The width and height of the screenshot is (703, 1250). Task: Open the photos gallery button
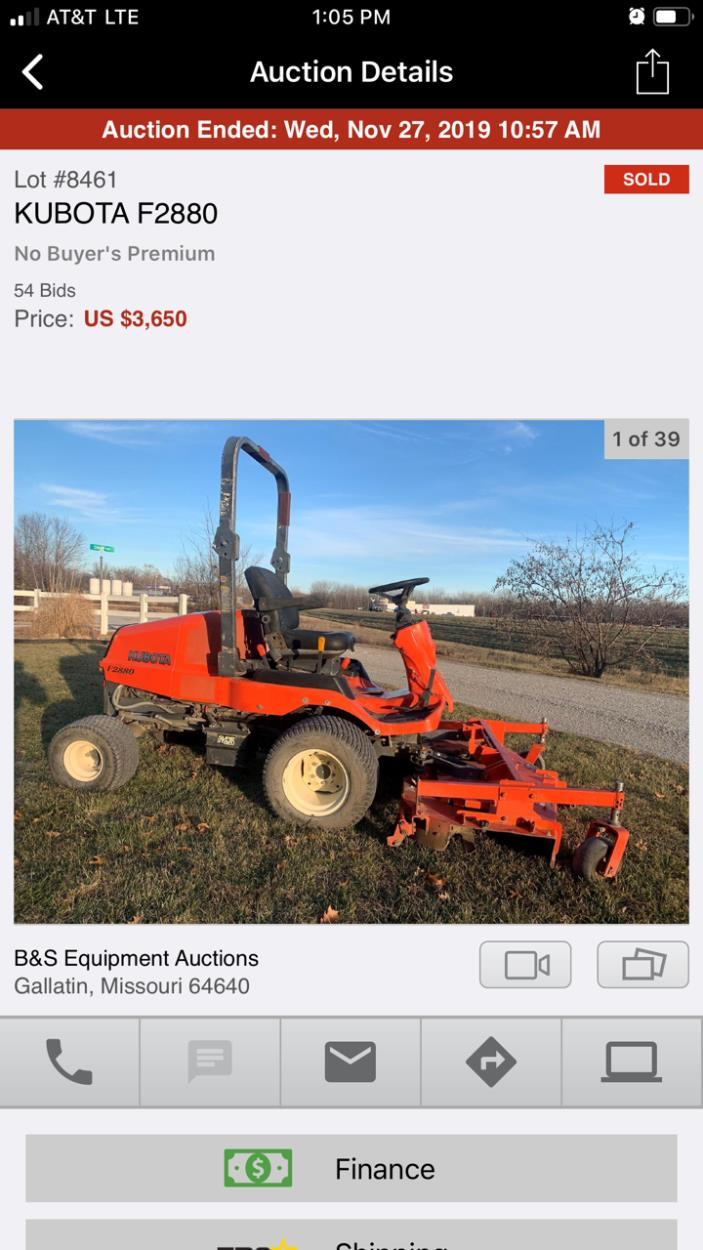click(x=643, y=965)
